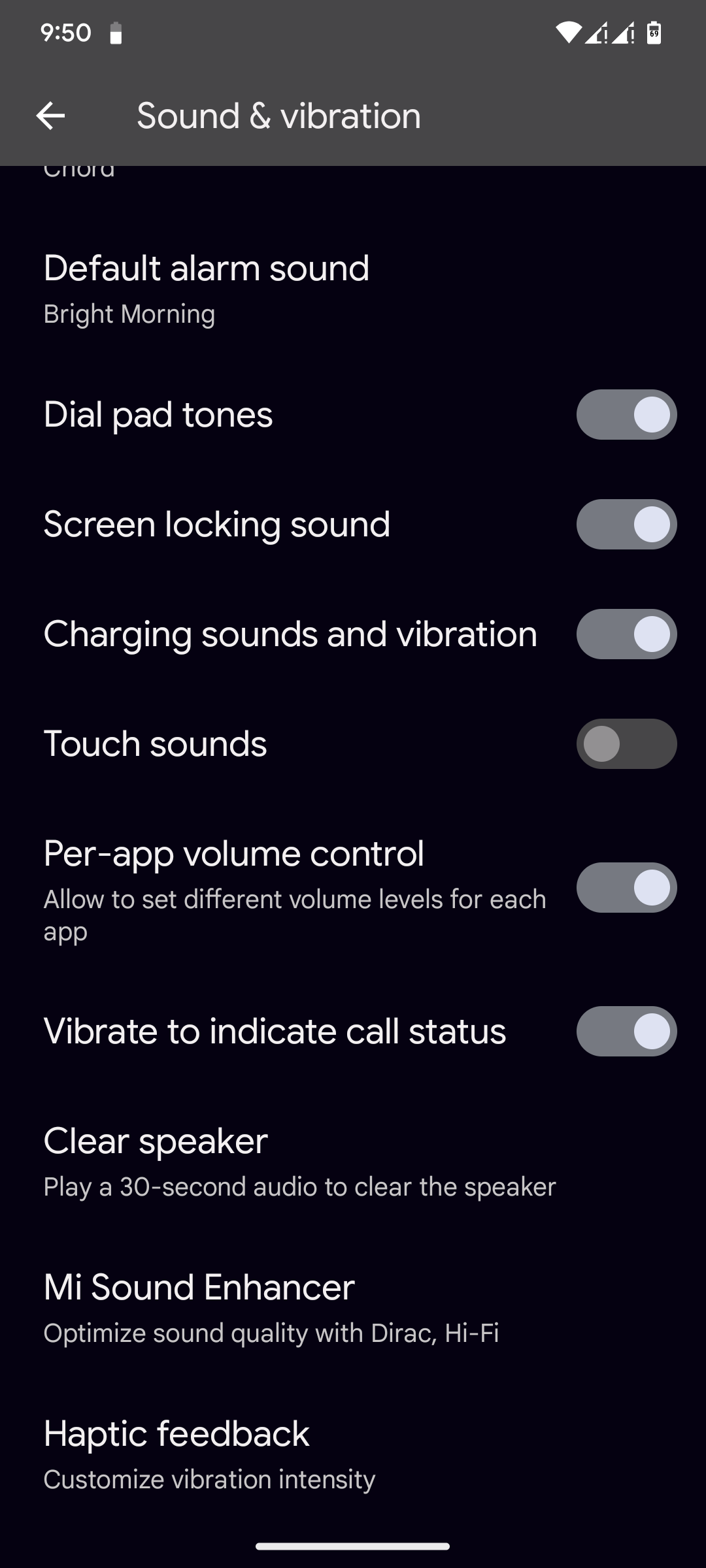
Task: Switch off Per-app volume control
Action: tap(626, 888)
